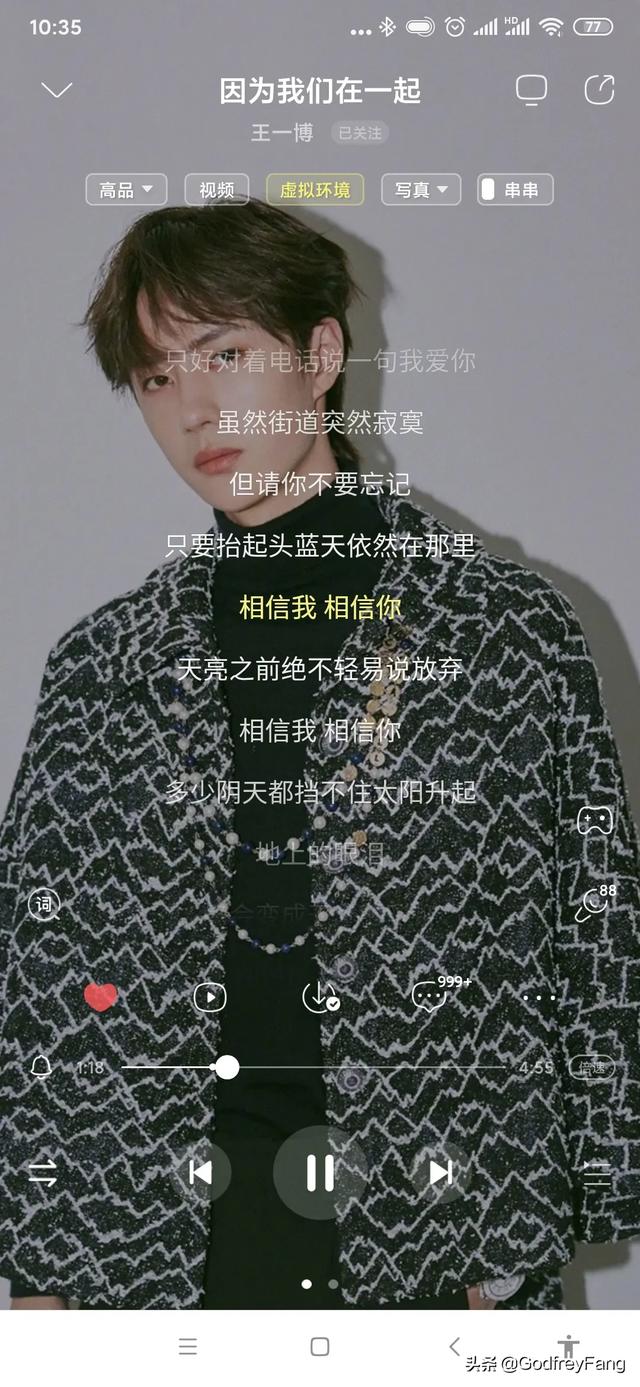640x1387 pixels.
Task: Tap the 已关注 follow button
Action: point(360,133)
